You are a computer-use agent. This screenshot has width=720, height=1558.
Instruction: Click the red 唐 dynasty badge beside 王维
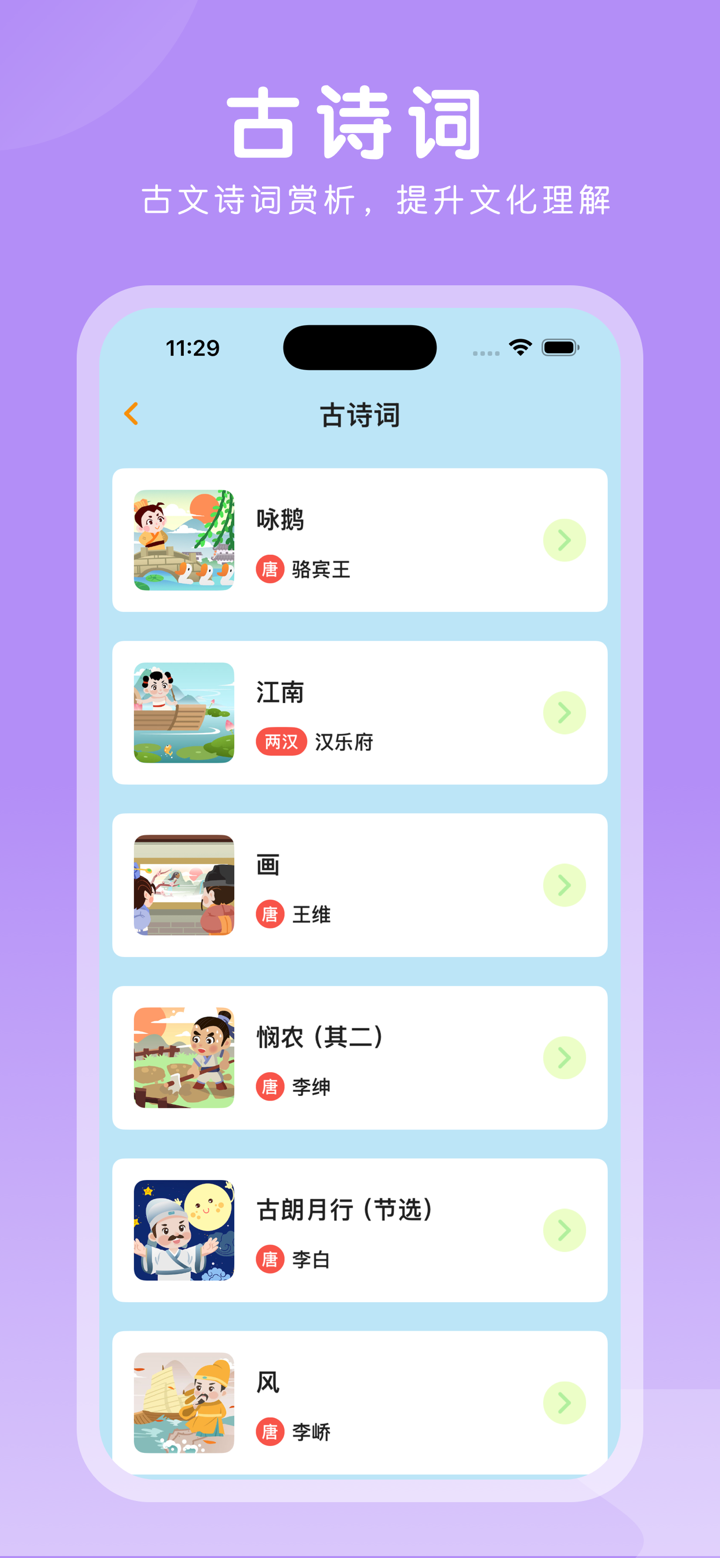click(x=270, y=914)
